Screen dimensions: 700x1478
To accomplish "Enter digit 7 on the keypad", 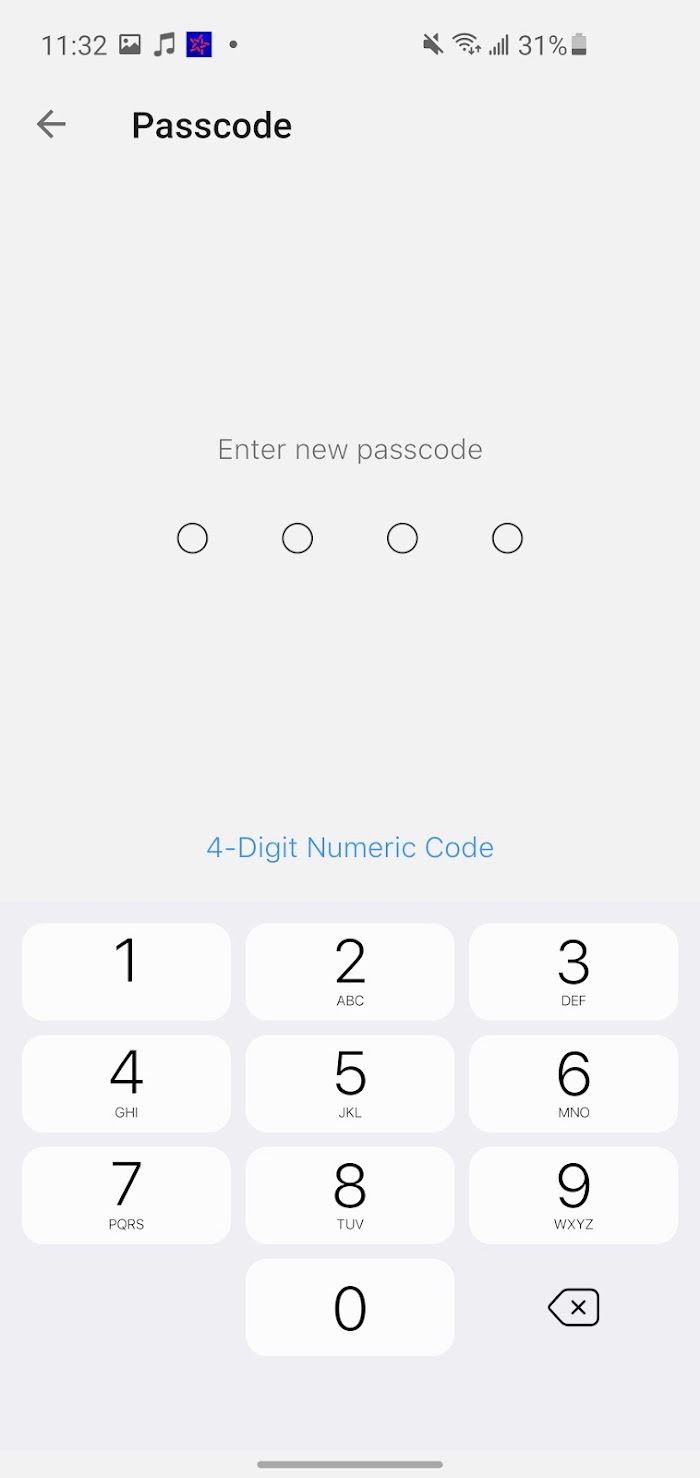I will coord(126,1195).
